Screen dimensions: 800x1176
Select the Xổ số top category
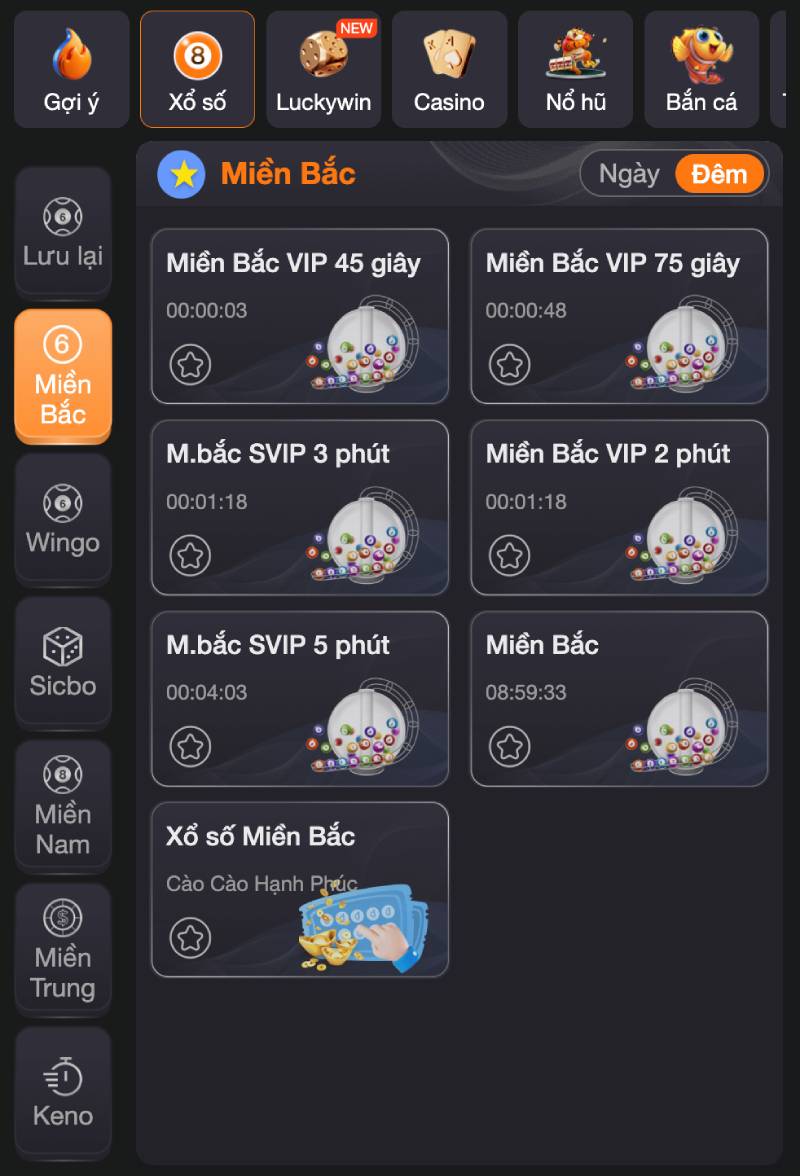[x=197, y=69]
